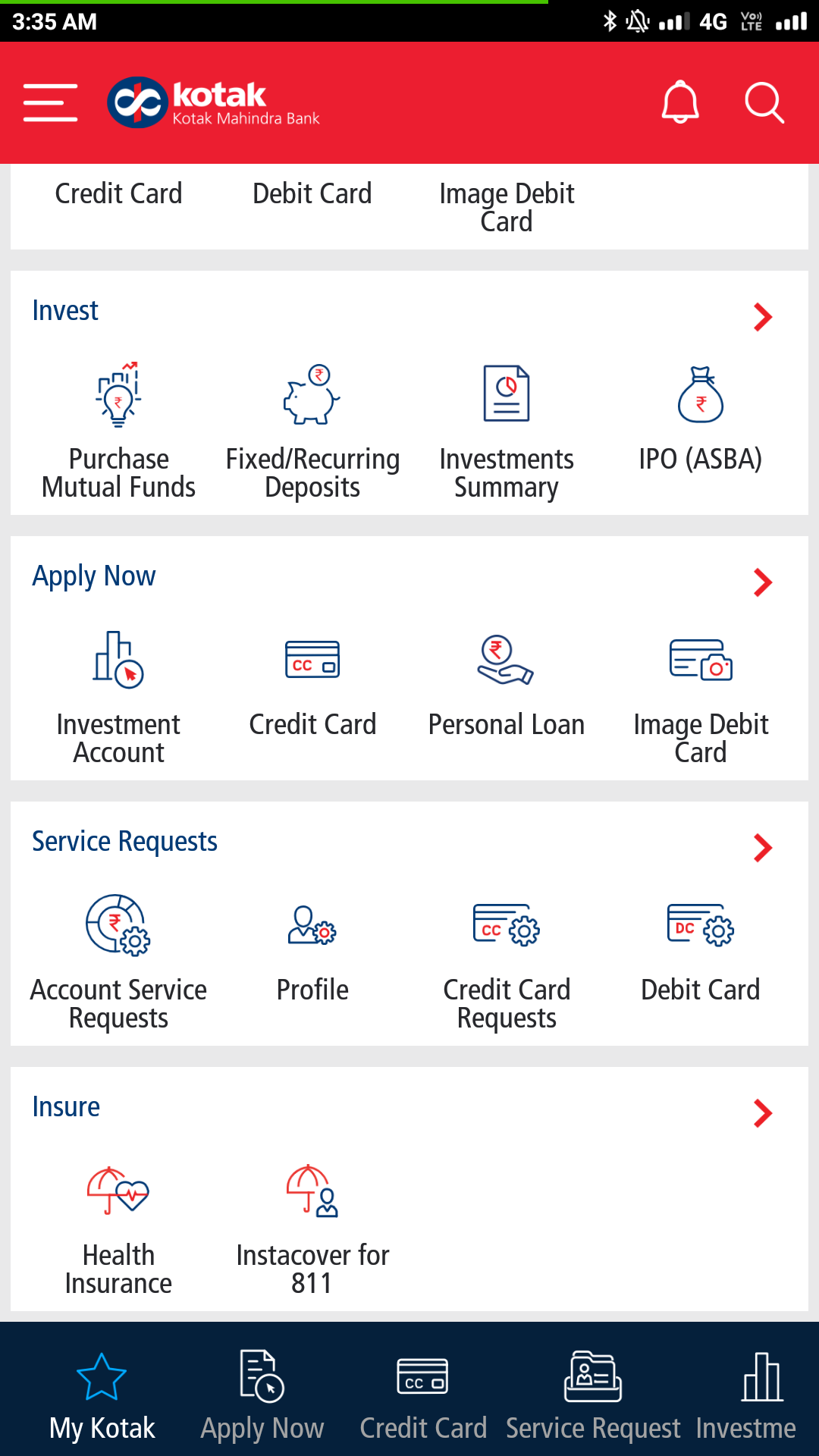The height and width of the screenshot is (1456, 819).
Task: Open Account Service Requests
Action: click(118, 962)
